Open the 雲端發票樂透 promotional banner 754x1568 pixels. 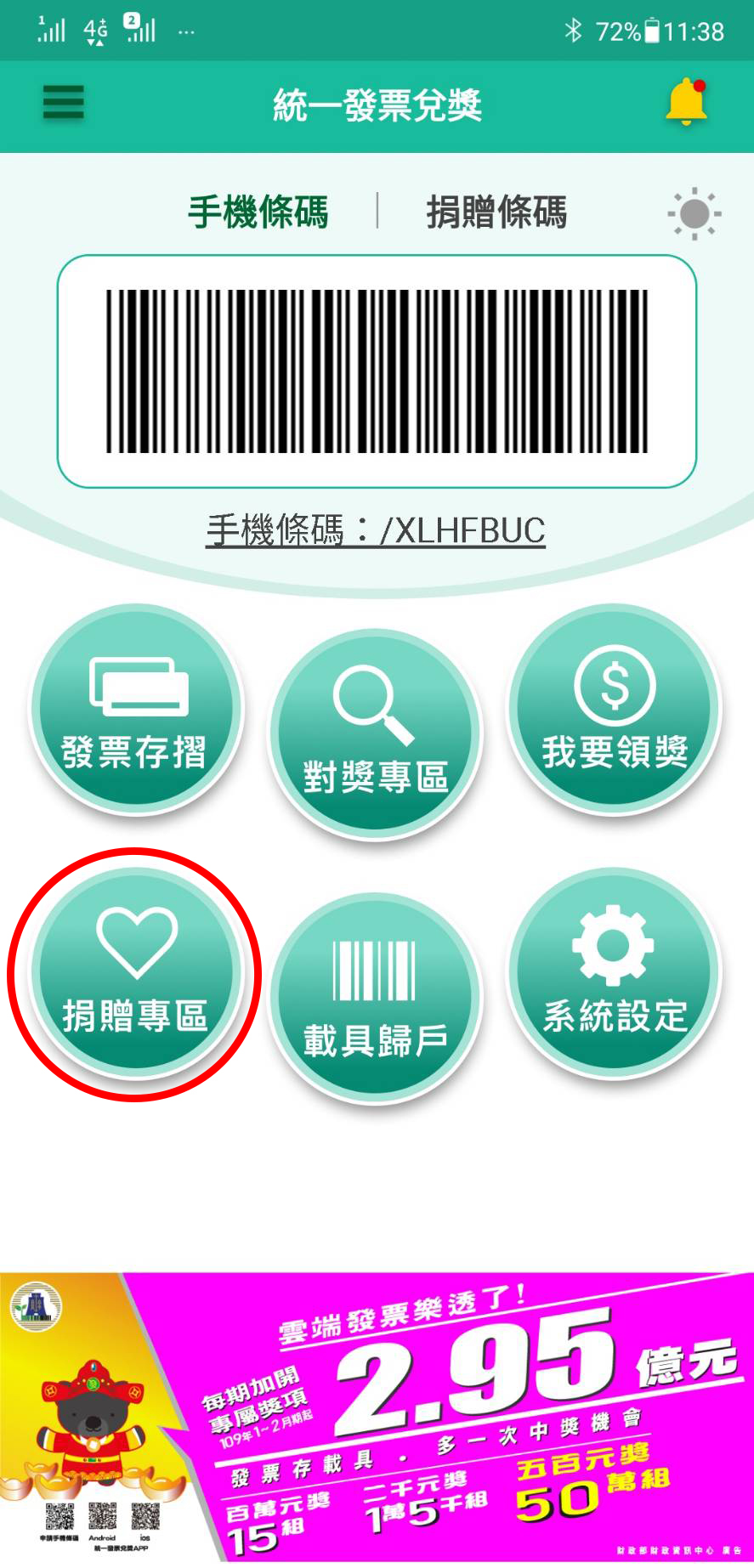point(377,1418)
